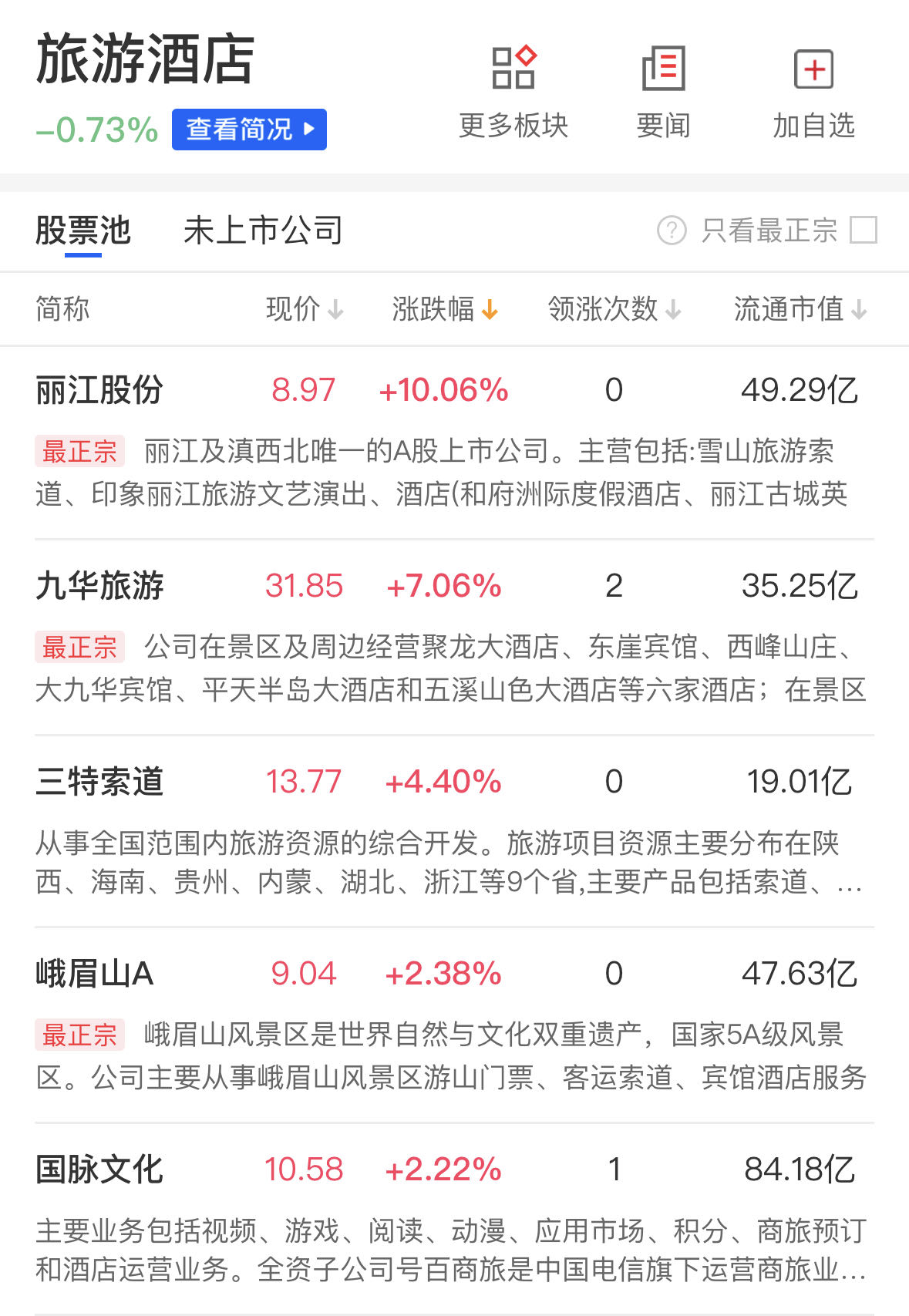The image size is (909, 1316).
Task: Check the 只看最正宗 checkbox
Action: tap(863, 230)
